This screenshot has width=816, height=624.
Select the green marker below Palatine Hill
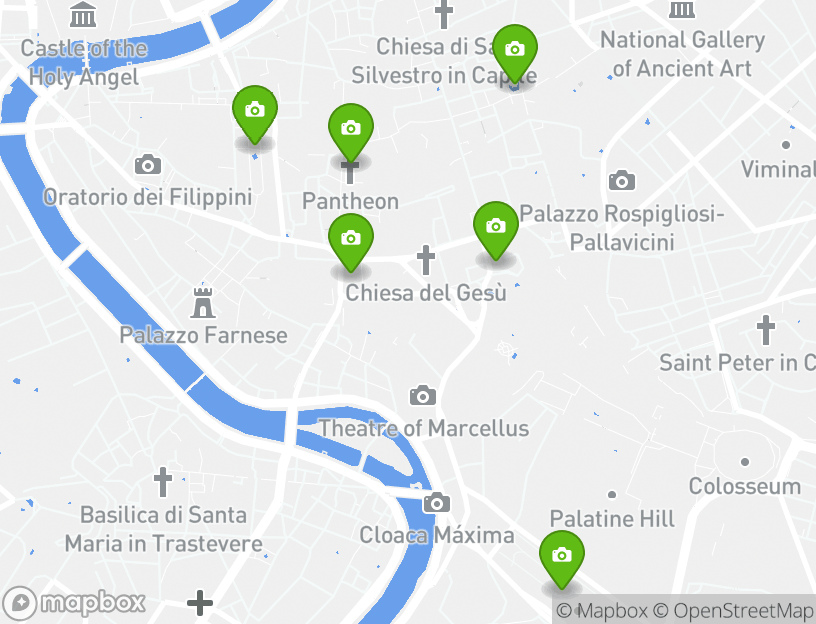(562, 557)
